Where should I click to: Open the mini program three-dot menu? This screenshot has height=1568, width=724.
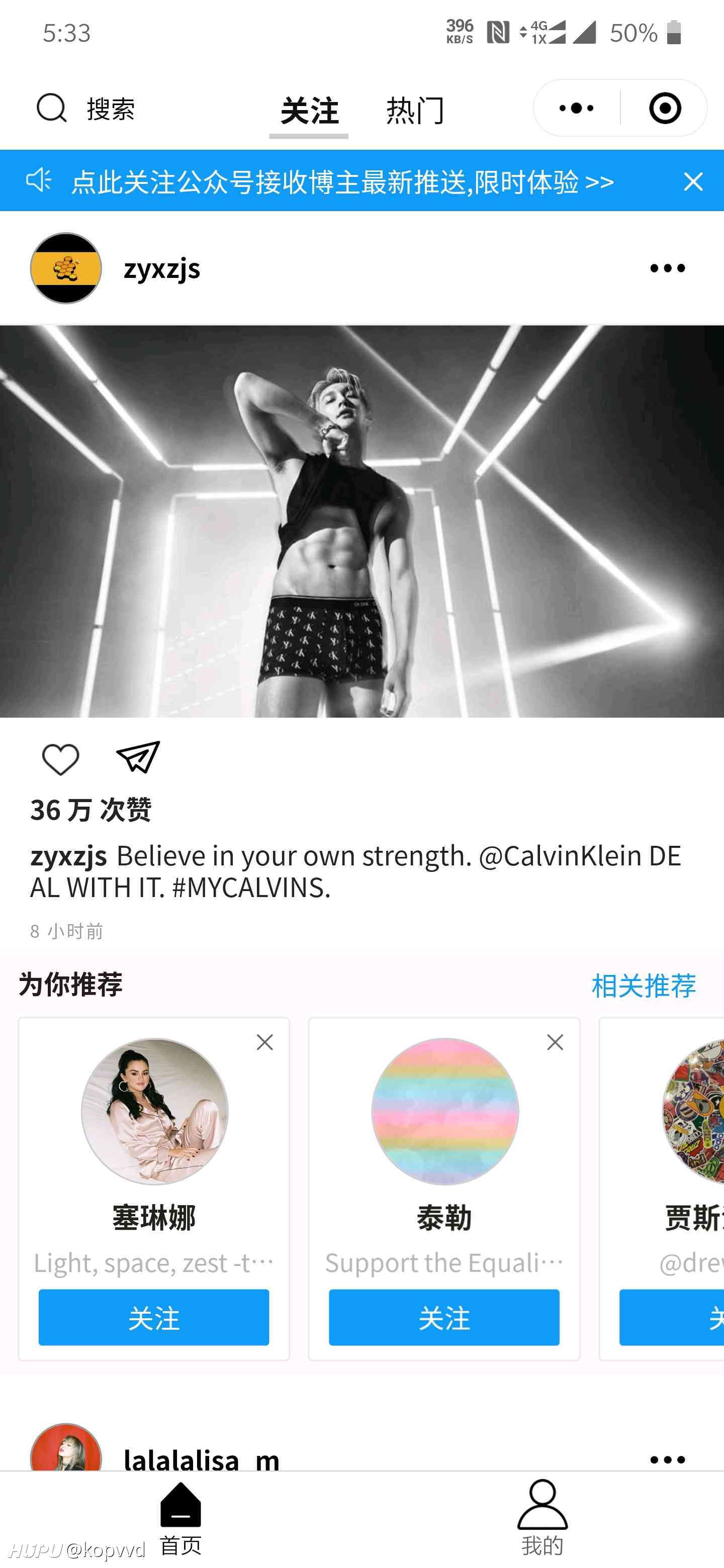click(x=576, y=109)
